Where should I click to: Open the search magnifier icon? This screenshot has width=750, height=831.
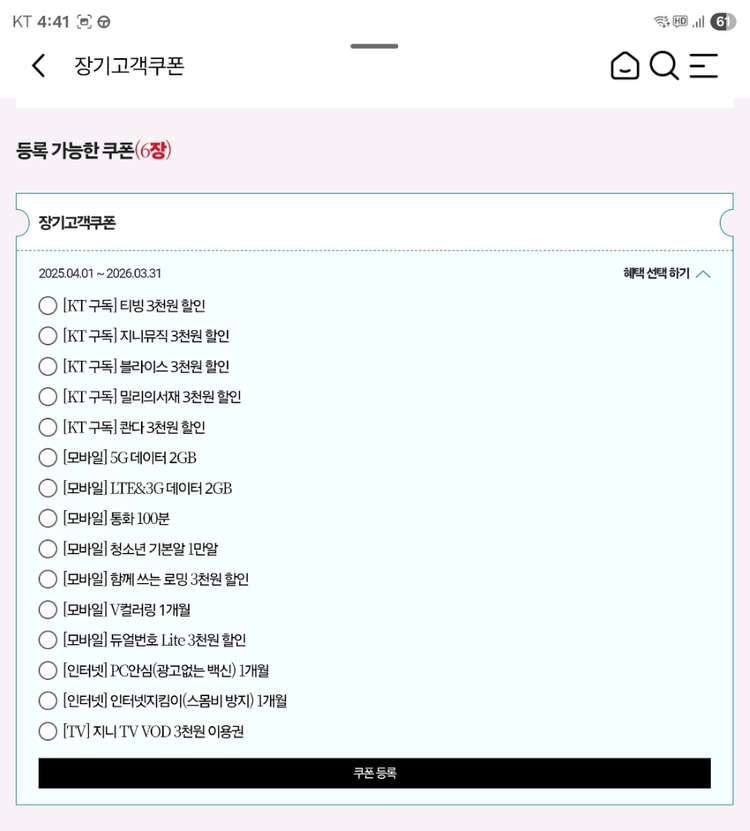664,66
